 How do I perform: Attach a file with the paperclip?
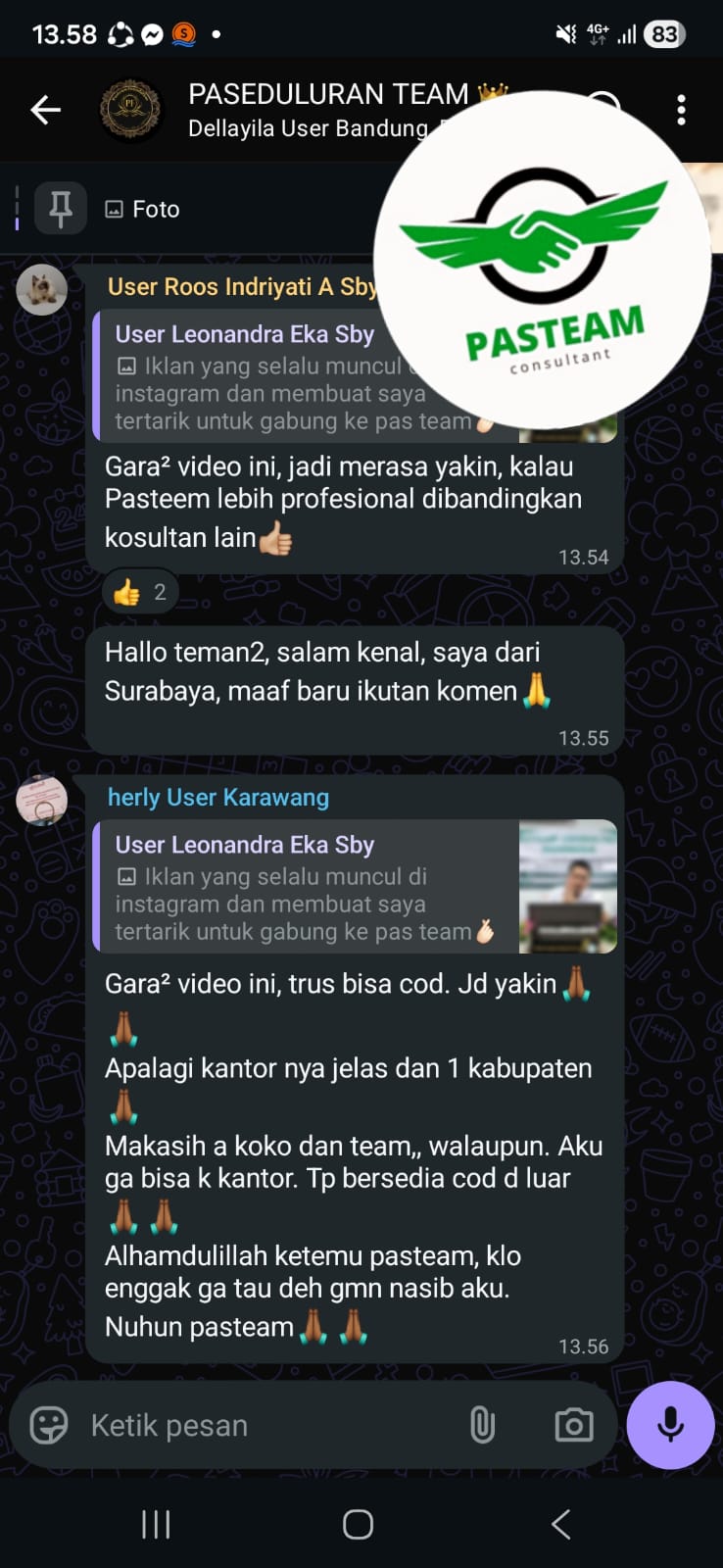pyautogui.click(x=482, y=1425)
